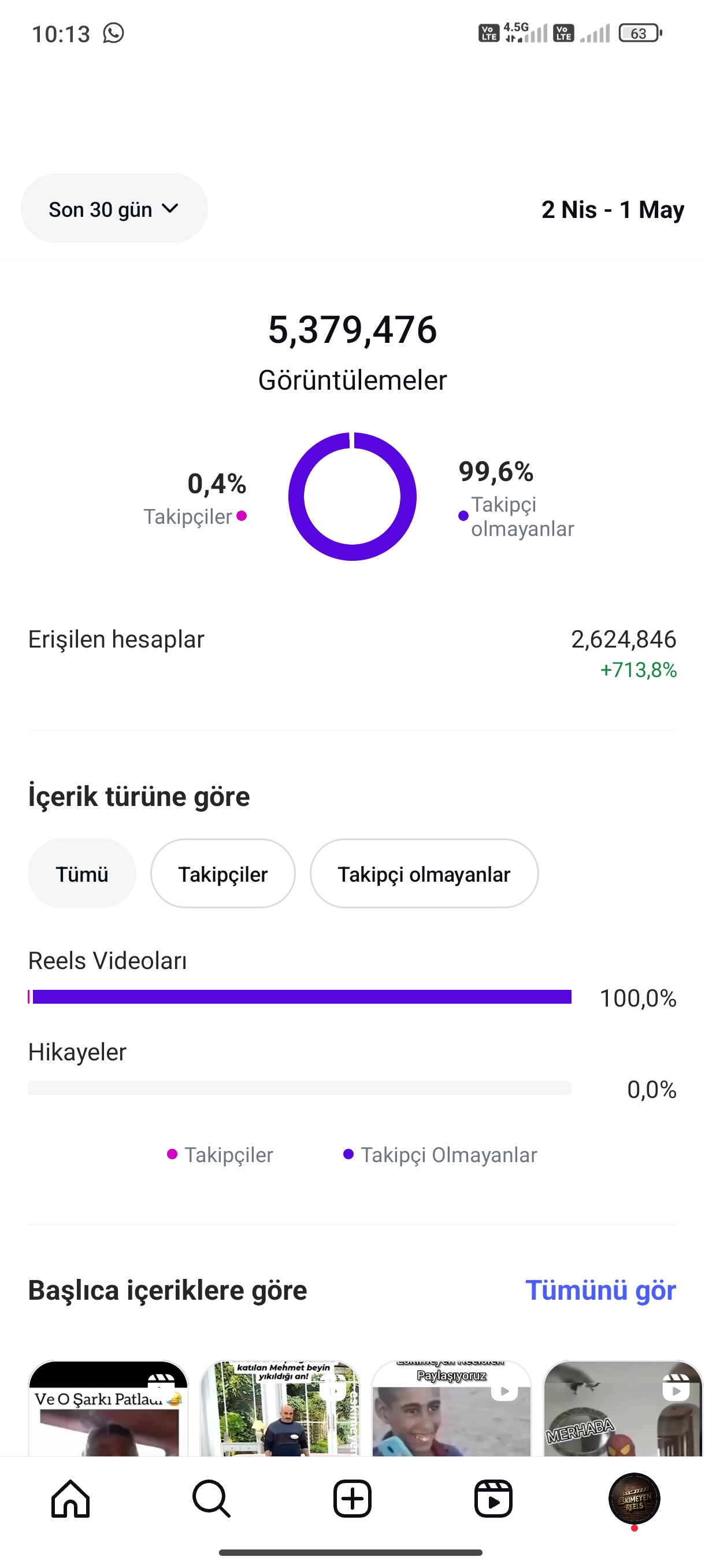The height and width of the screenshot is (1568, 705).
Task: Create a new post with plus icon
Action: (352, 1499)
